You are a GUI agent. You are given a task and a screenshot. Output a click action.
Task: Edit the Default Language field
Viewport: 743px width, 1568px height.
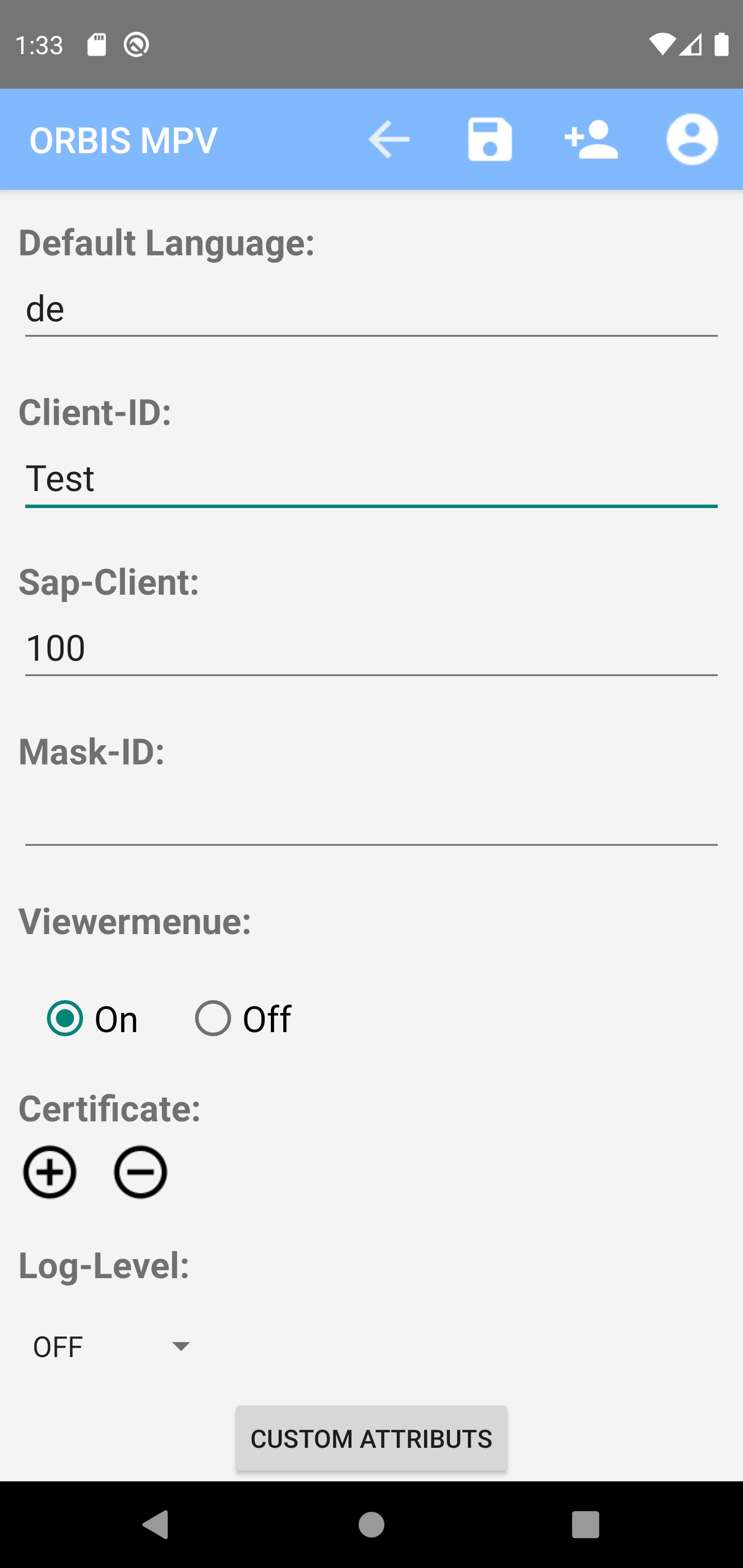click(371, 309)
